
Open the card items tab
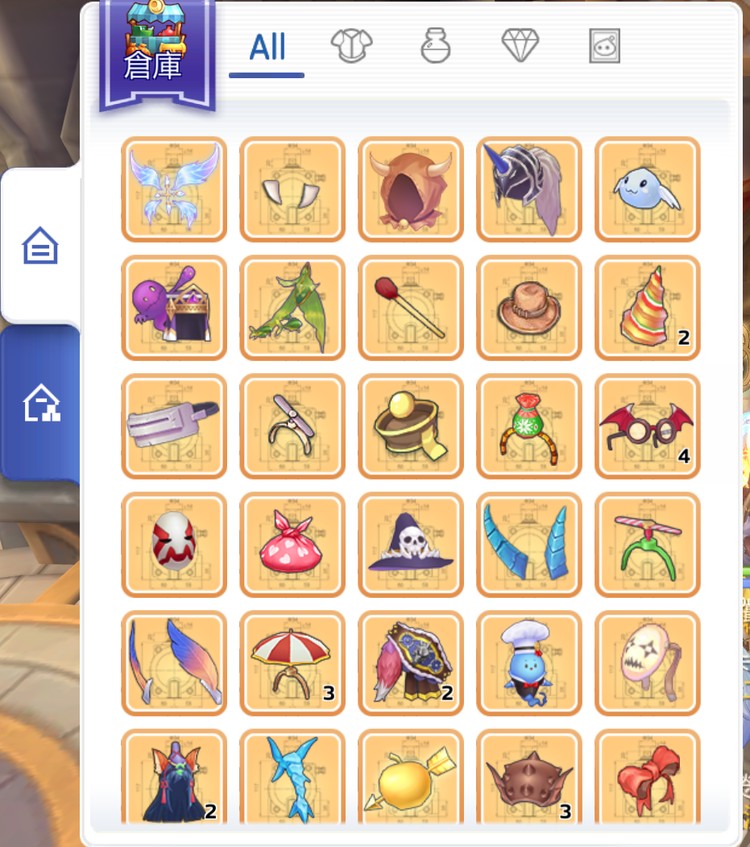point(604,46)
